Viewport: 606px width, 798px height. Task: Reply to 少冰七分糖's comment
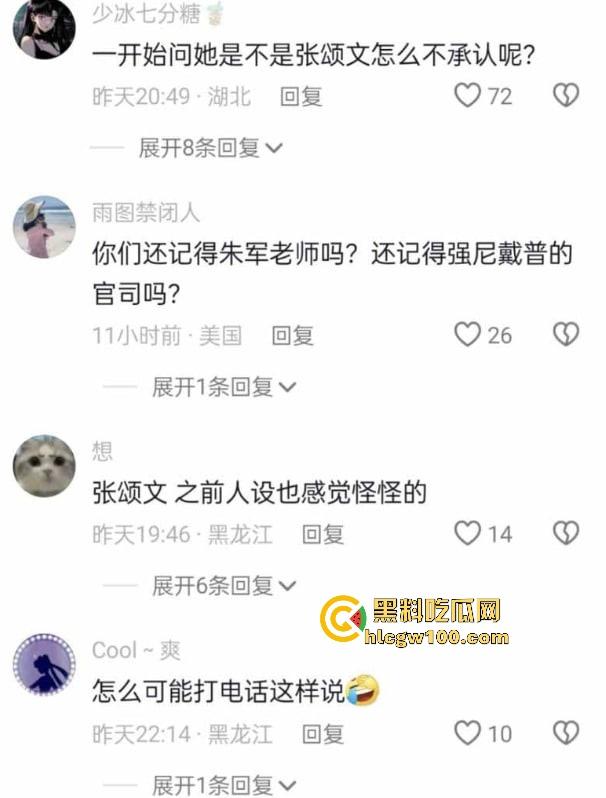point(300,96)
